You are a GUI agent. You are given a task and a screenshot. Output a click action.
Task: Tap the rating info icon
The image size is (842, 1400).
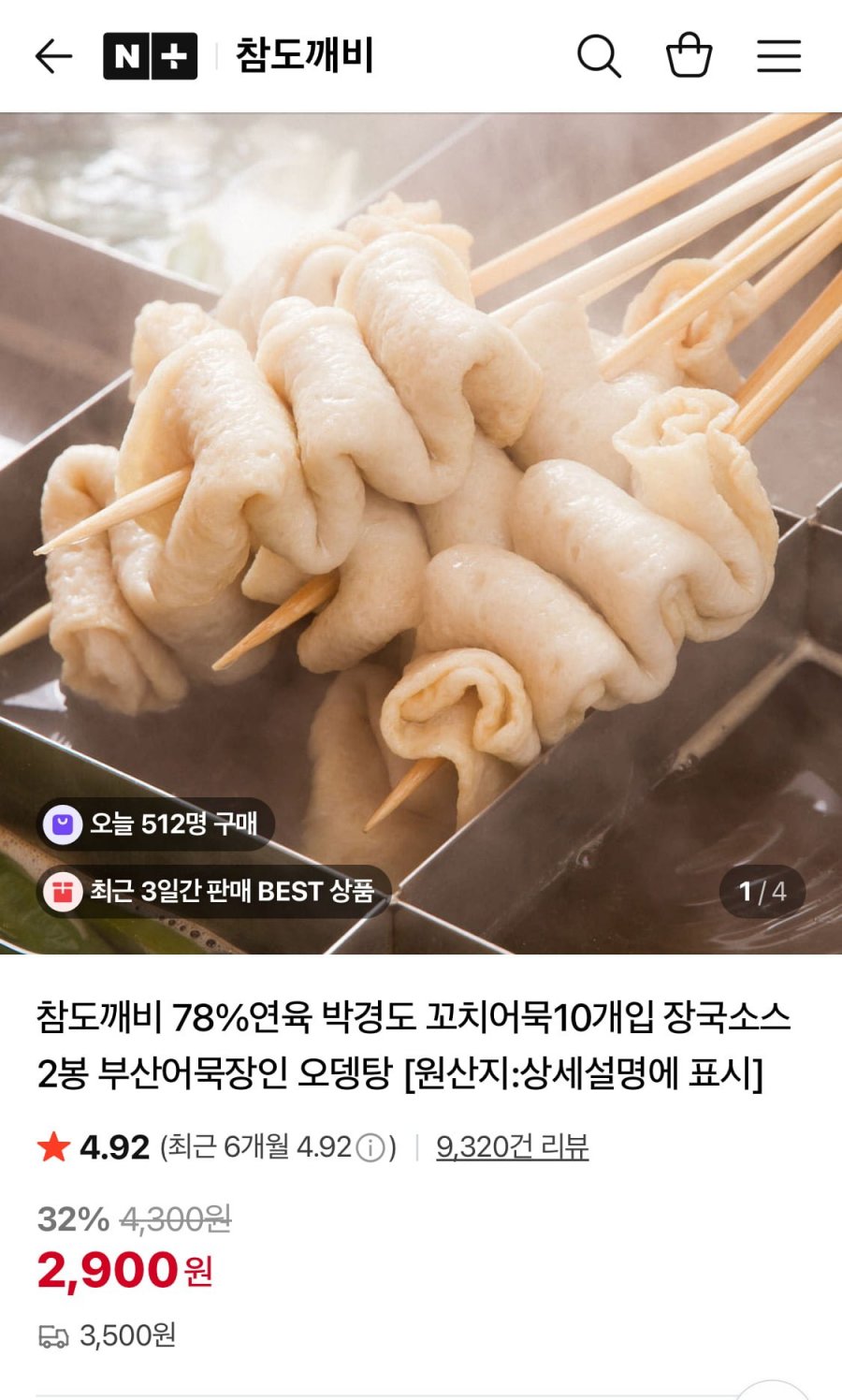point(371,1147)
